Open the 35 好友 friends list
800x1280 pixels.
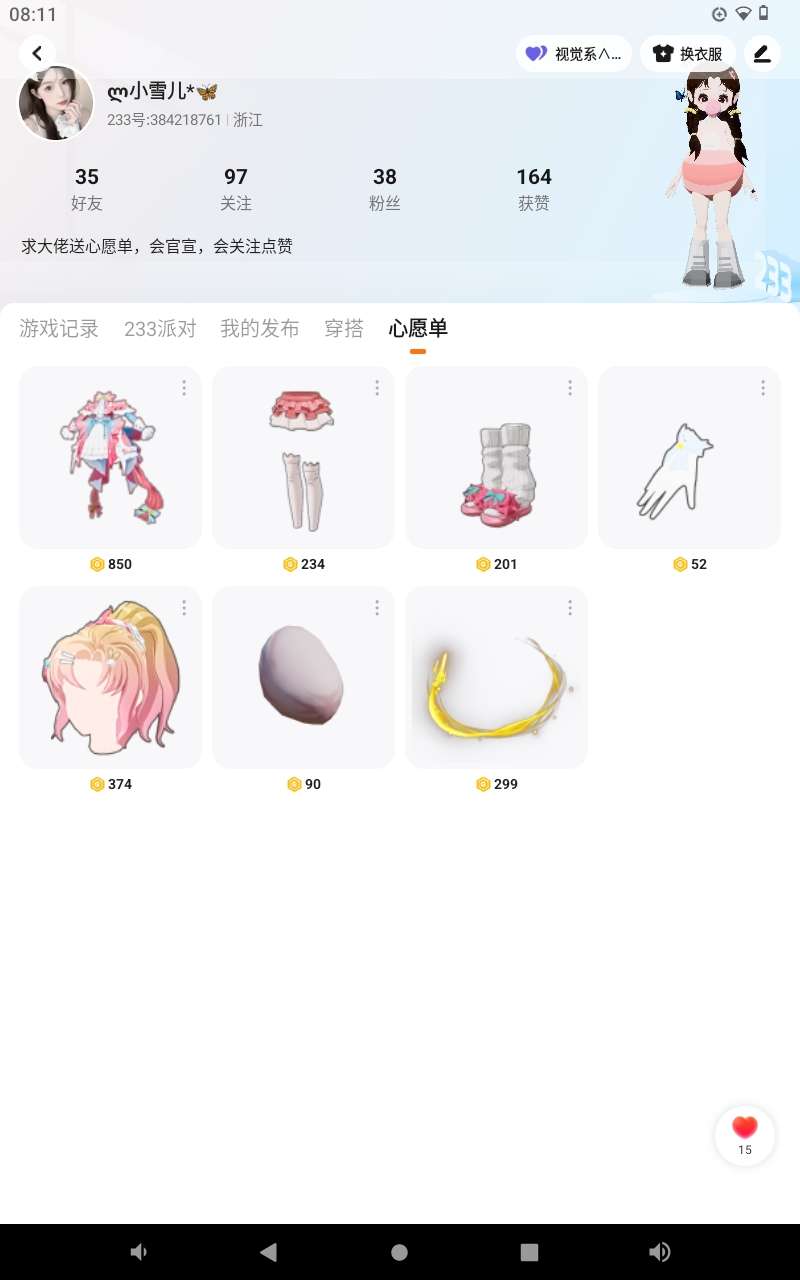pyautogui.click(x=87, y=189)
